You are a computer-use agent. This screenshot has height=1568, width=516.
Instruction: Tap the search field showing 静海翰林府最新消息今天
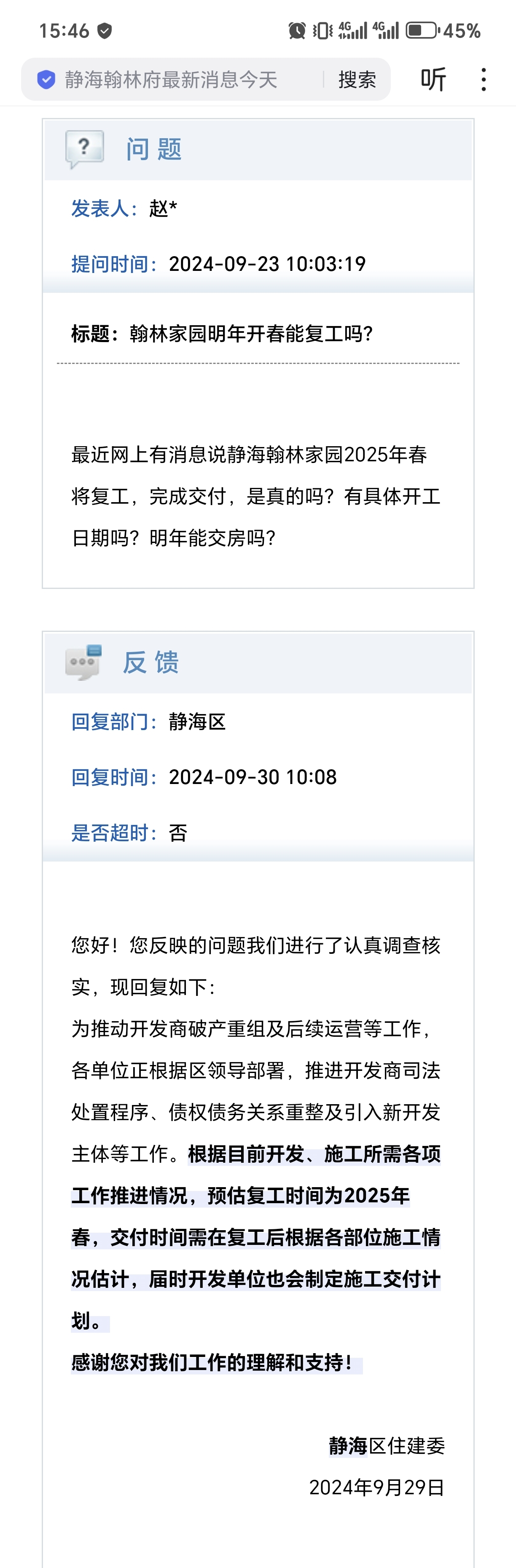177,80
